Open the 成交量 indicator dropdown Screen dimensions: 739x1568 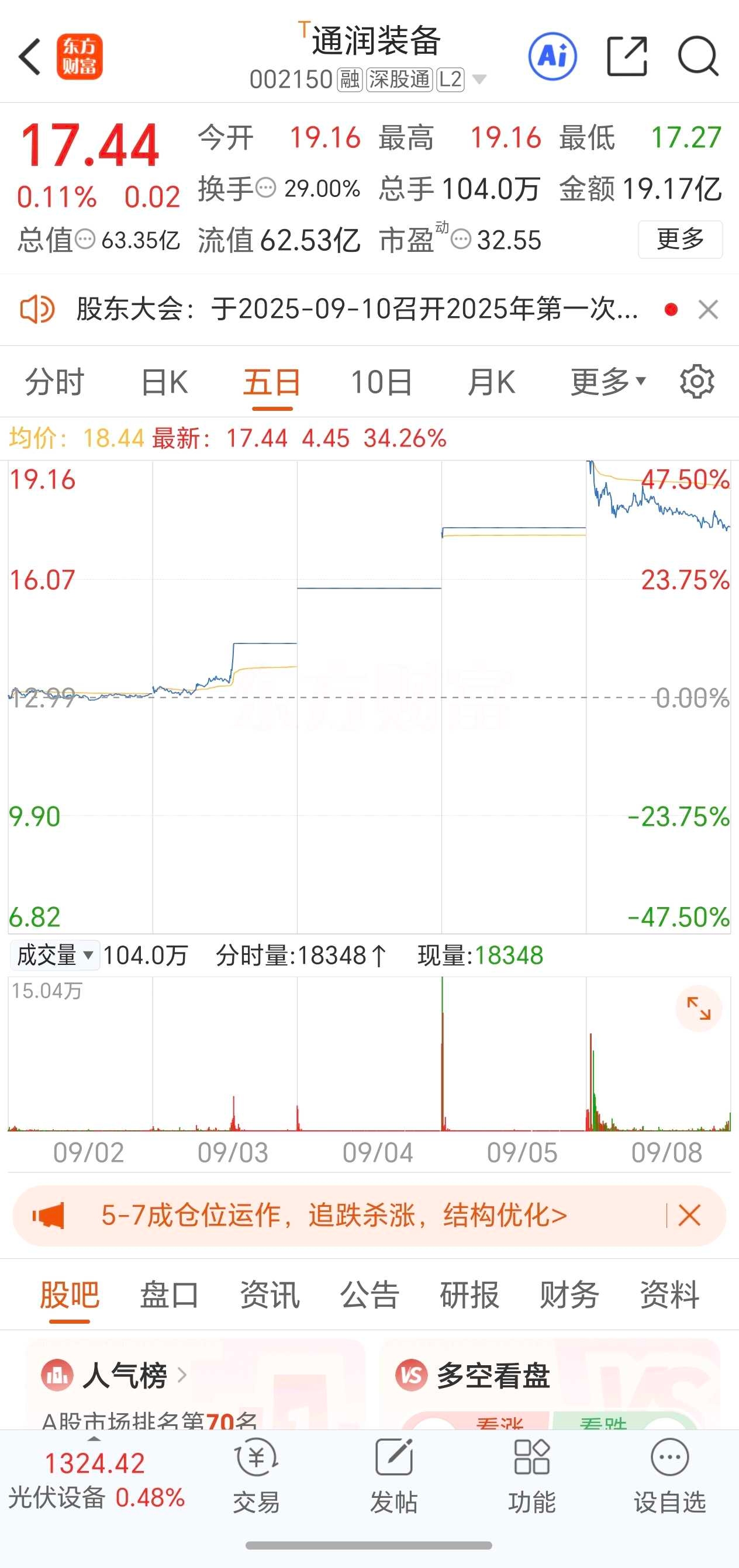pos(55,955)
